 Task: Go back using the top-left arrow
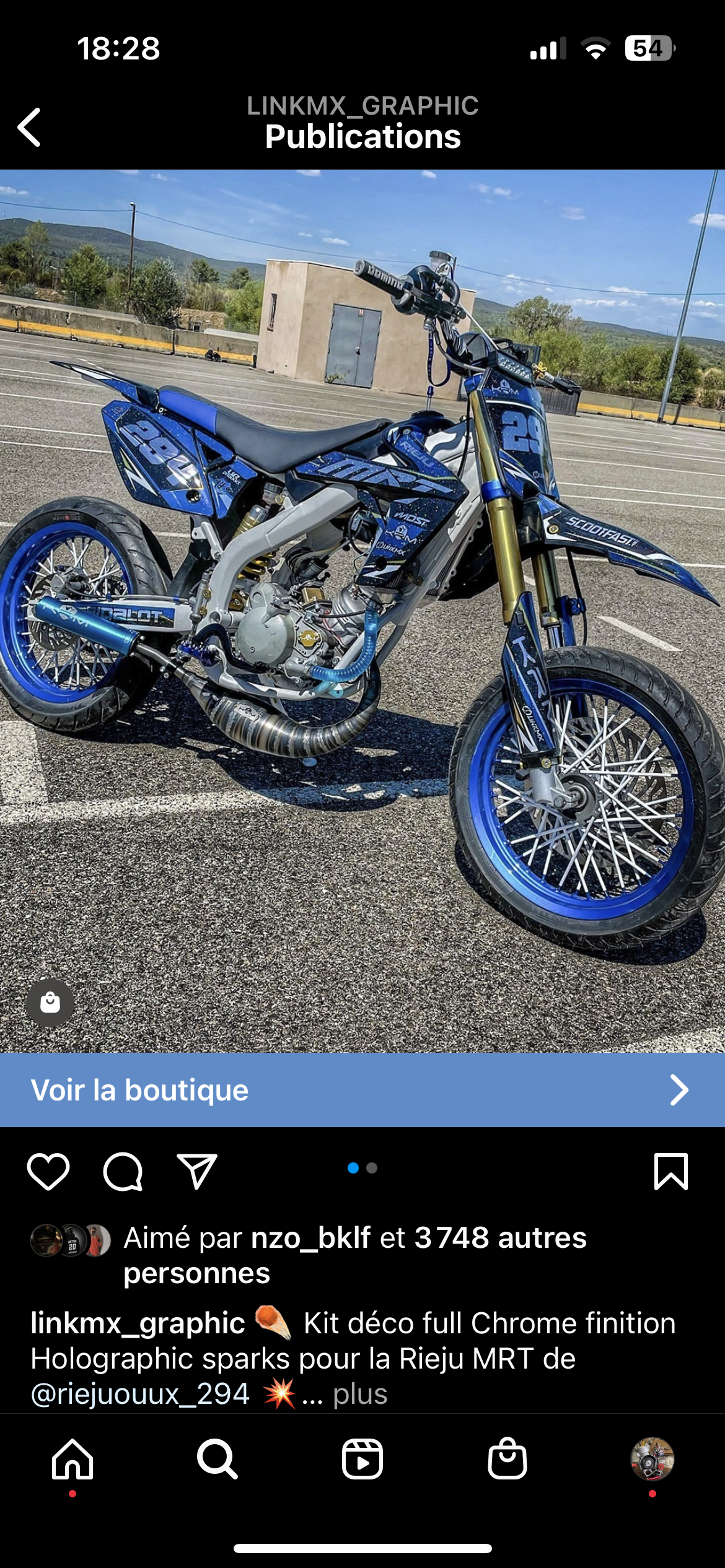[29, 127]
